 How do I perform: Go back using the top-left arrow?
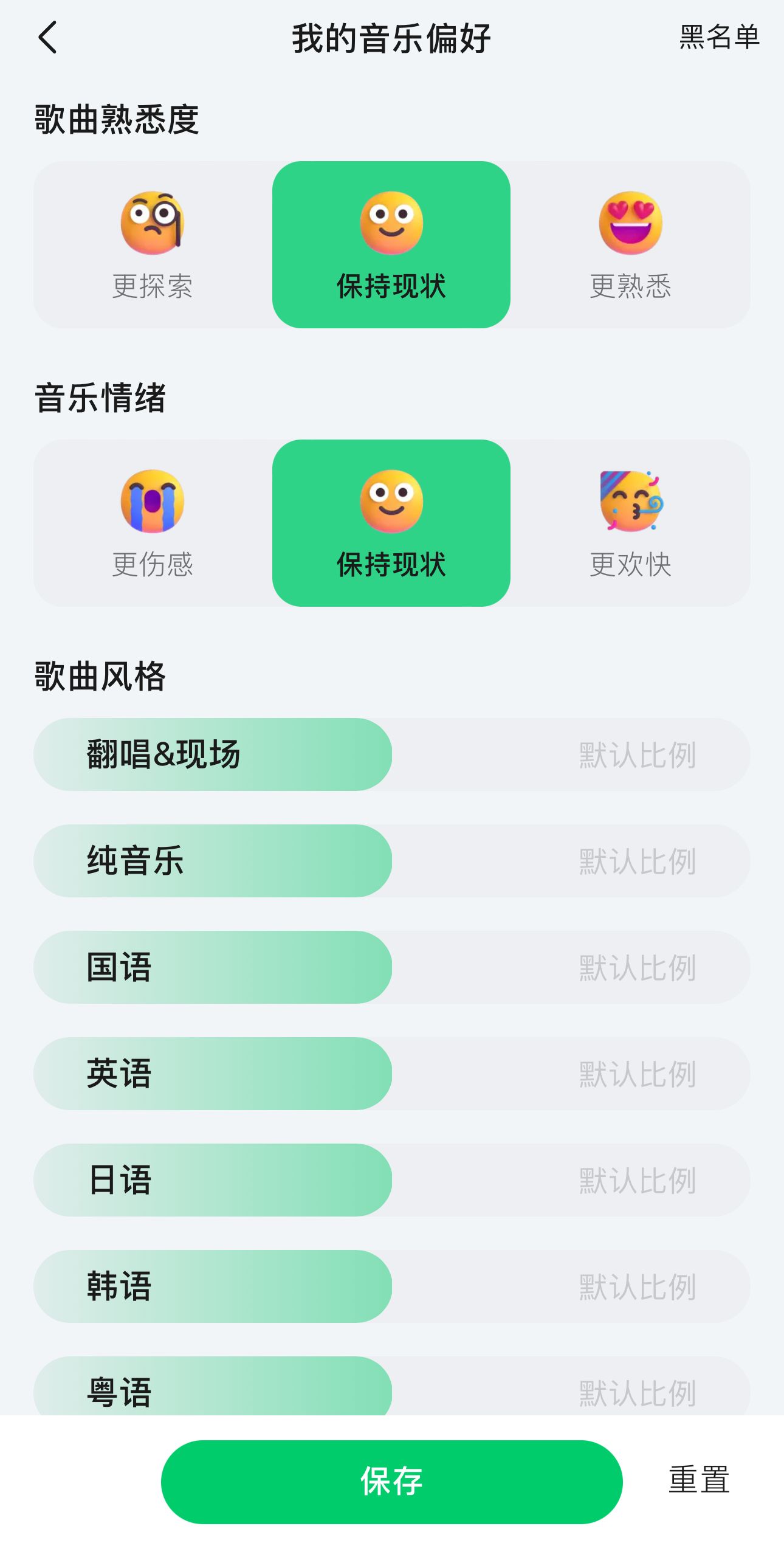click(x=47, y=37)
